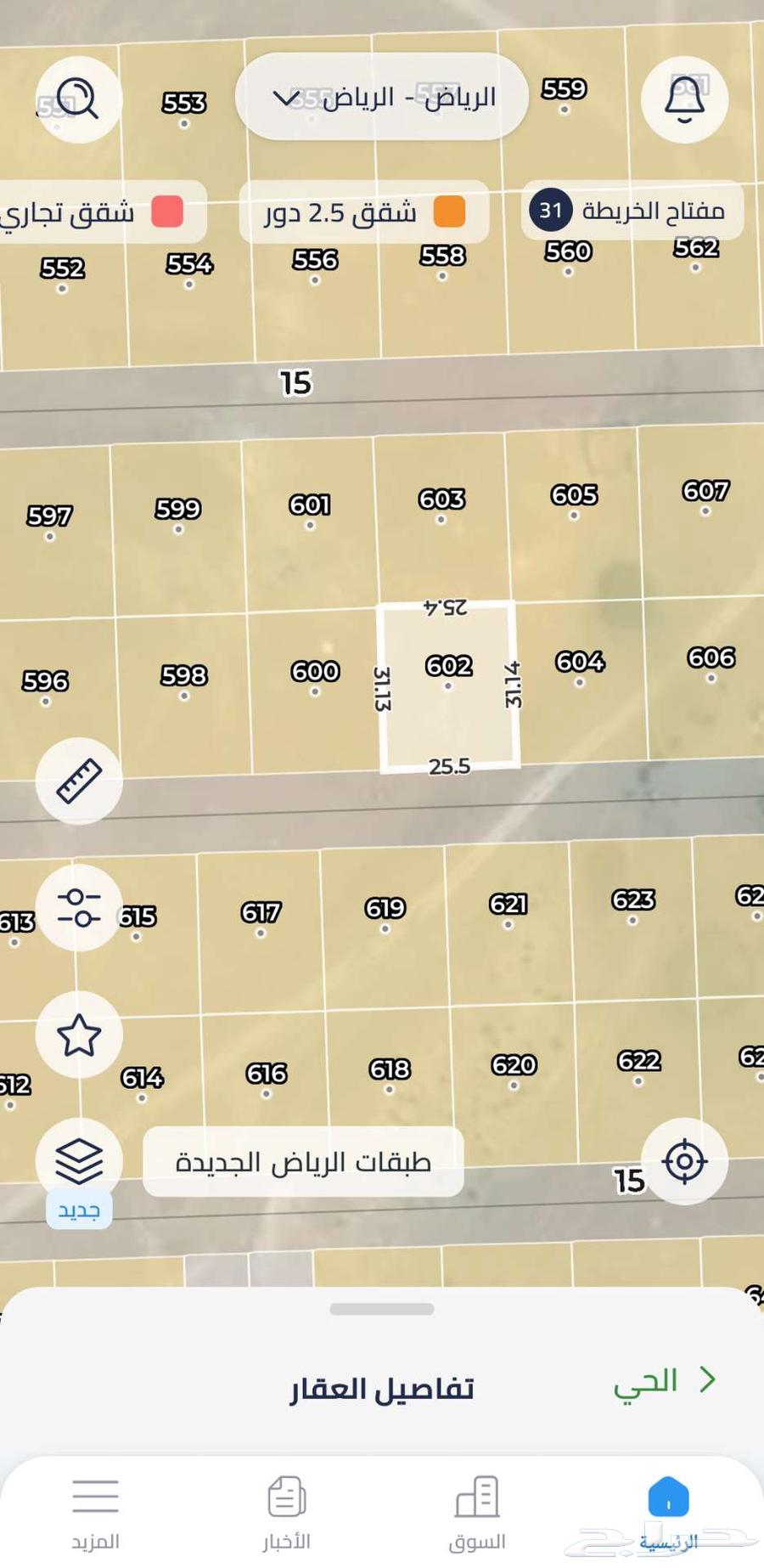Open the المزيد more tab
This screenshot has width=764, height=1568.
[95, 1514]
